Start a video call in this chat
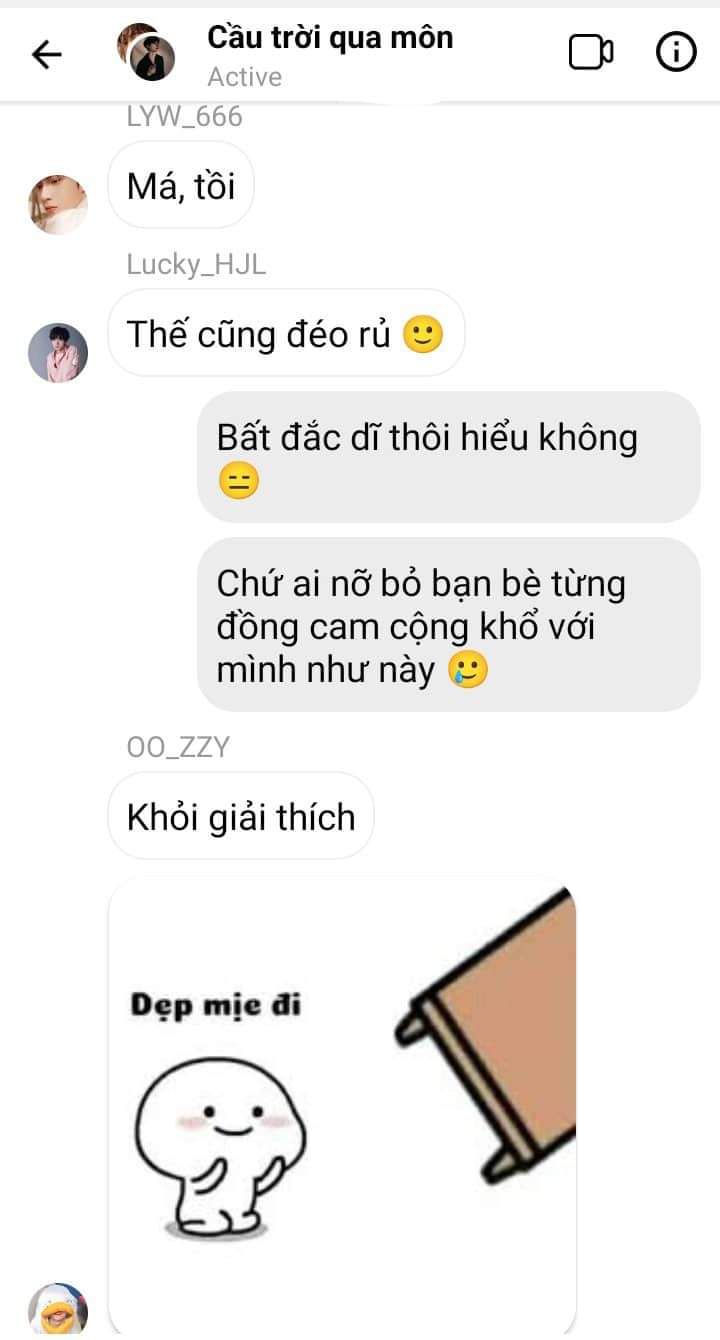Screen dimensions: 720x1340 tap(591, 53)
